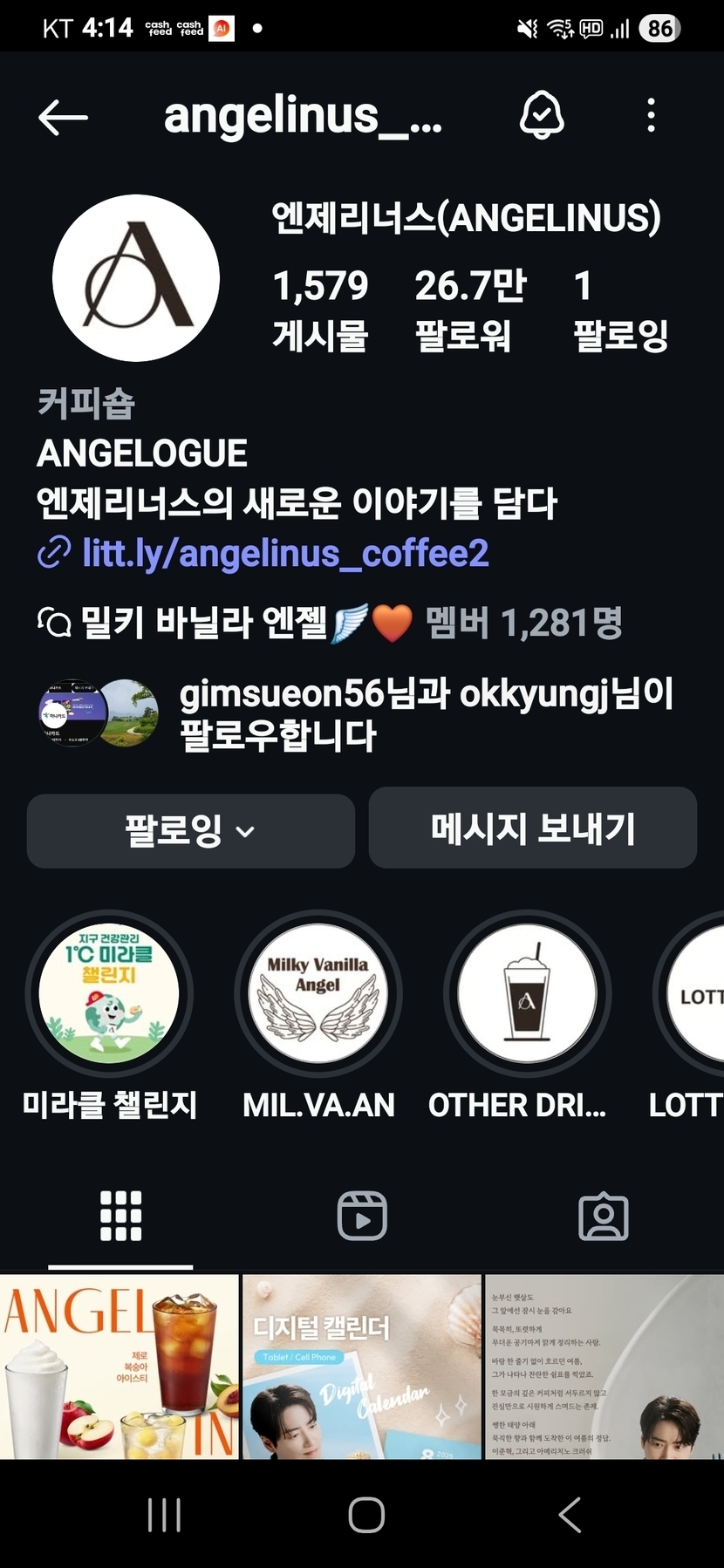Open the OTHER DRI... story highlight
This screenshot has width=724, height=1568.
pos(527,994)
